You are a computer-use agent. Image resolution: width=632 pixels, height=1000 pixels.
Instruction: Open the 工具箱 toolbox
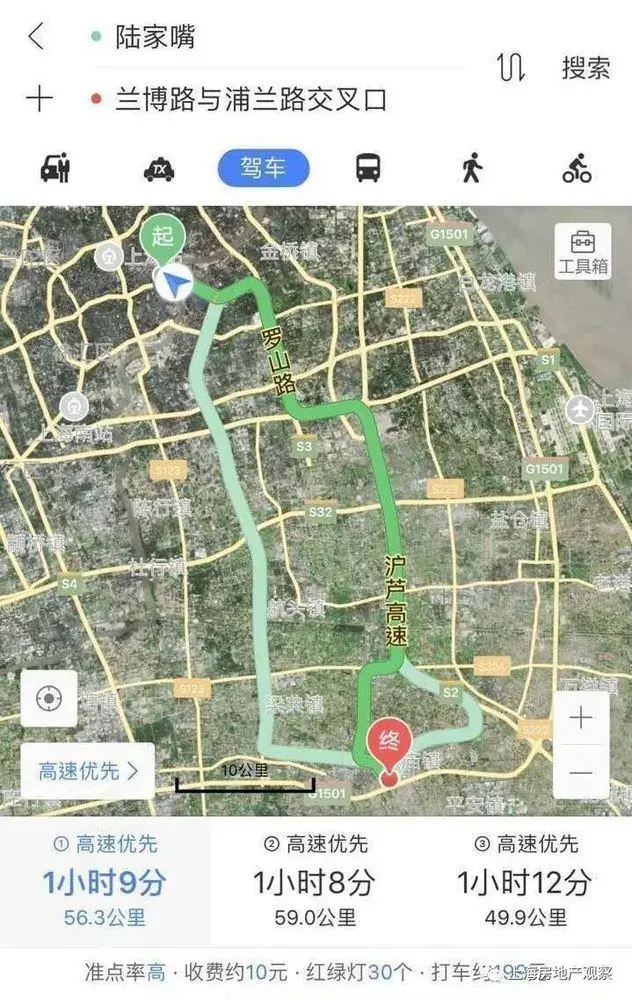[x=582, y=251]
